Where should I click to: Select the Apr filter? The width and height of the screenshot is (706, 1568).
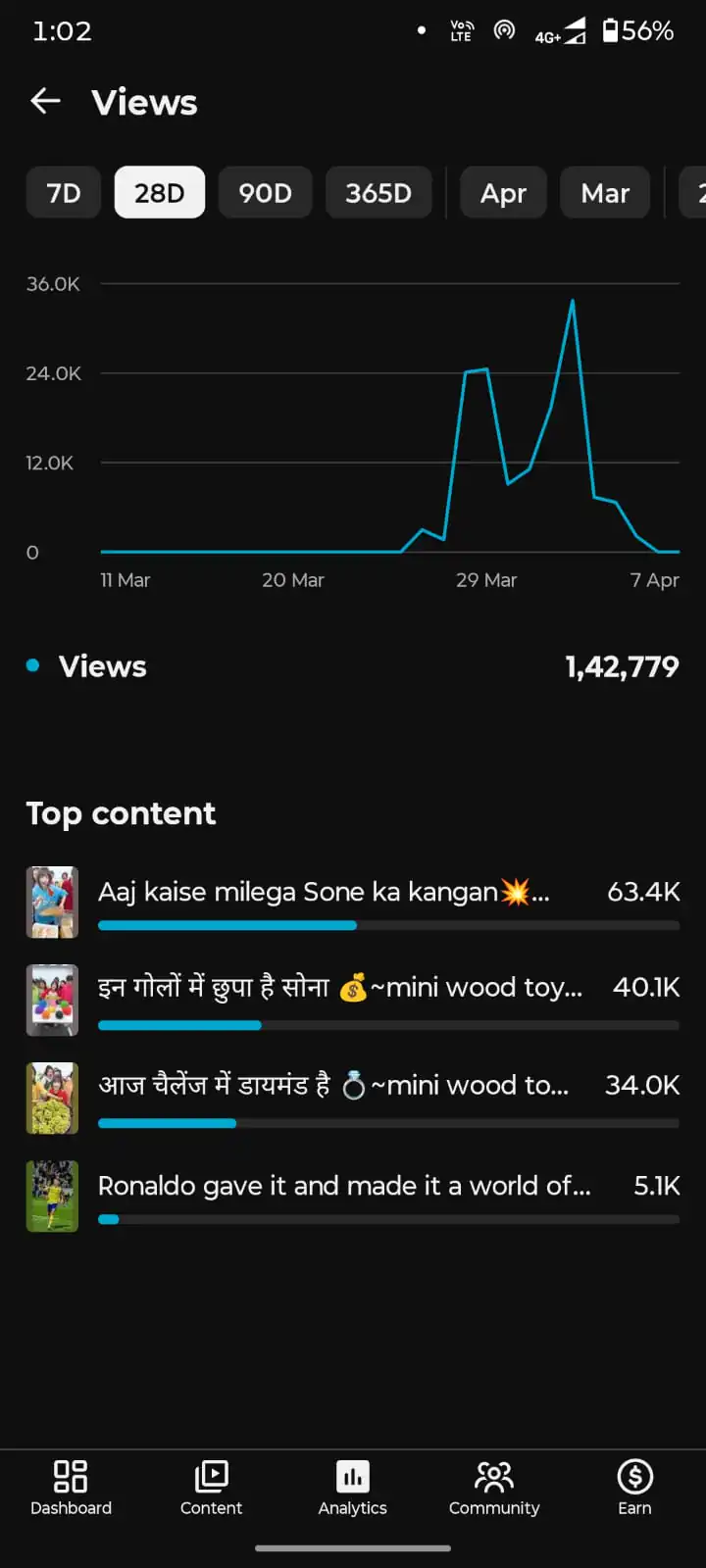tap(503, 192)
